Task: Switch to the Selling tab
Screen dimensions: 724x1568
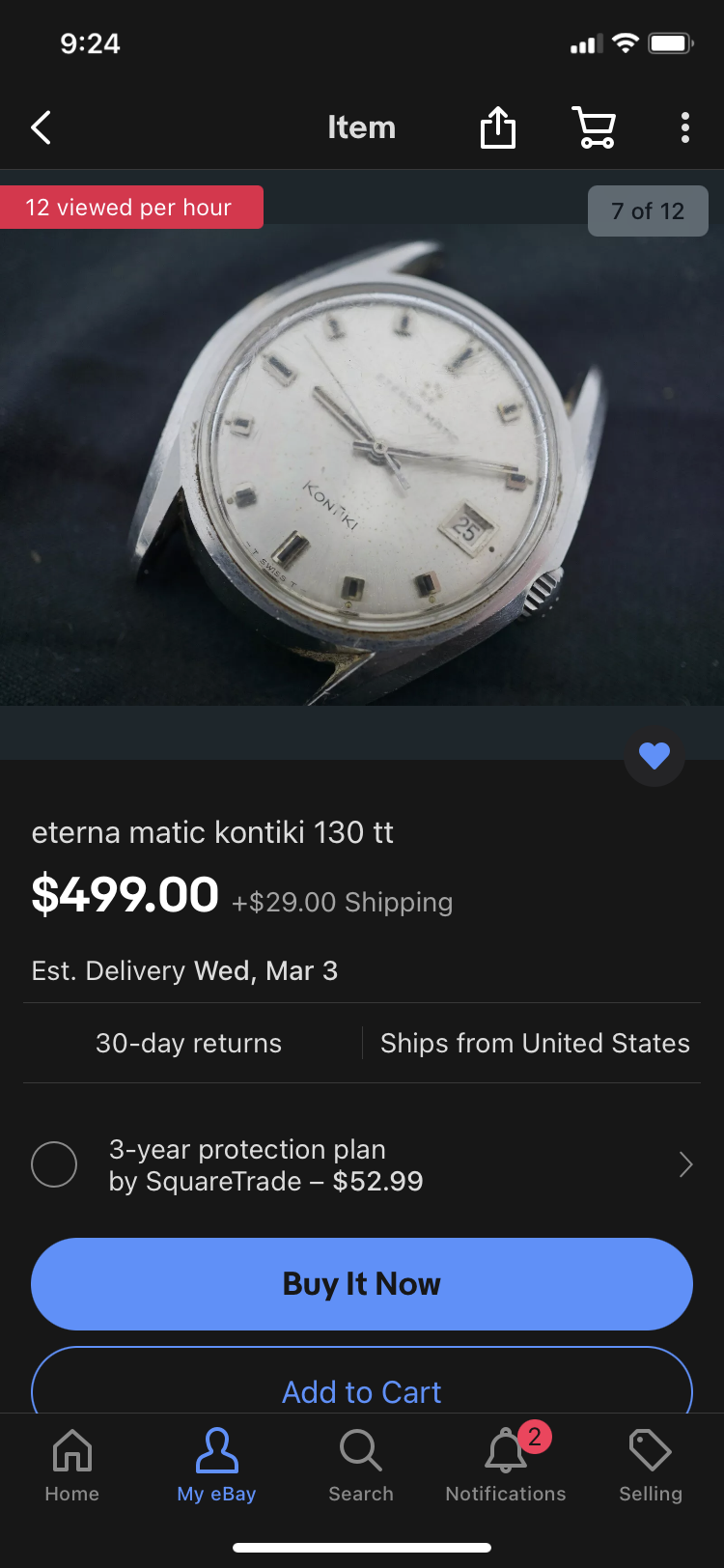Action: coord(651,1466)
